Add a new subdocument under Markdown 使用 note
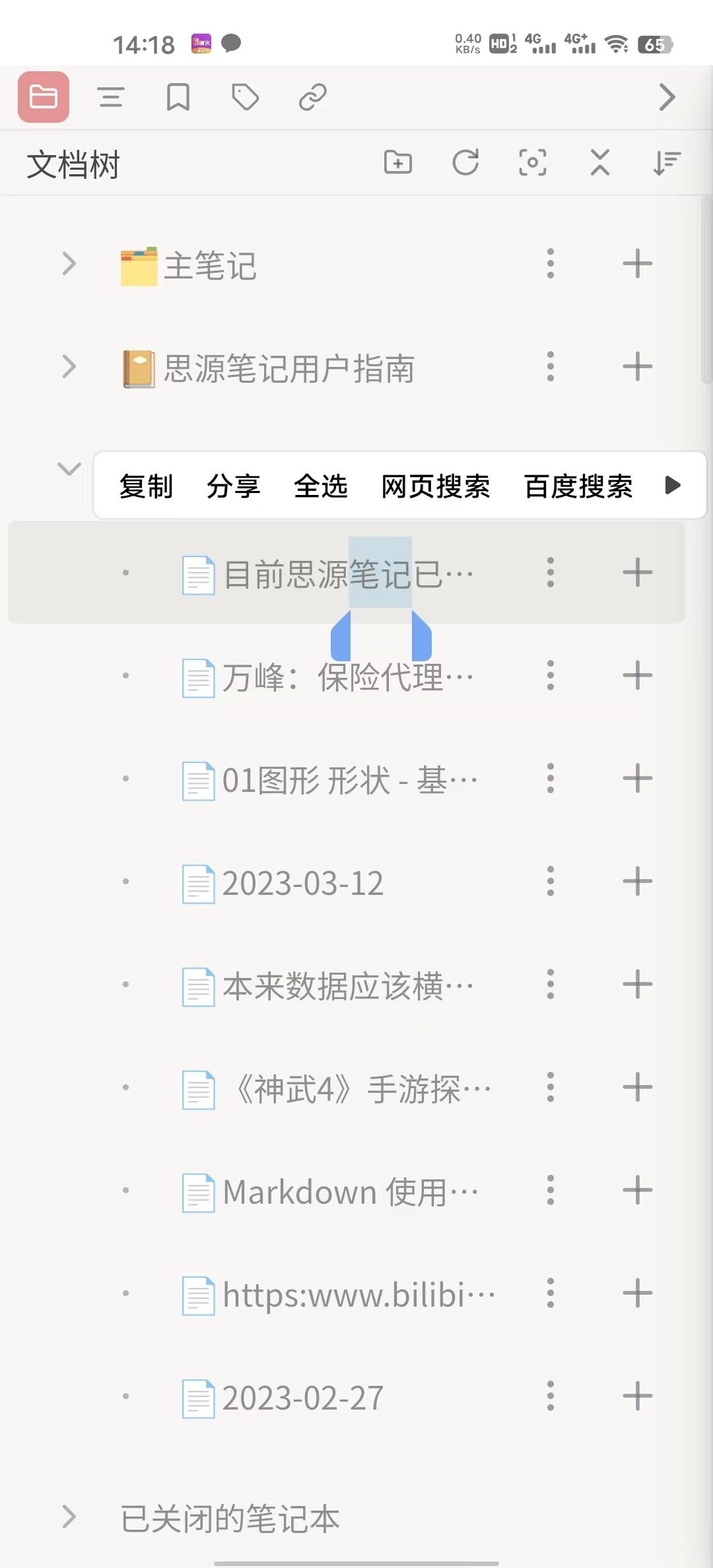This screenshot has width=713, height=1568. coord(637,1191)
